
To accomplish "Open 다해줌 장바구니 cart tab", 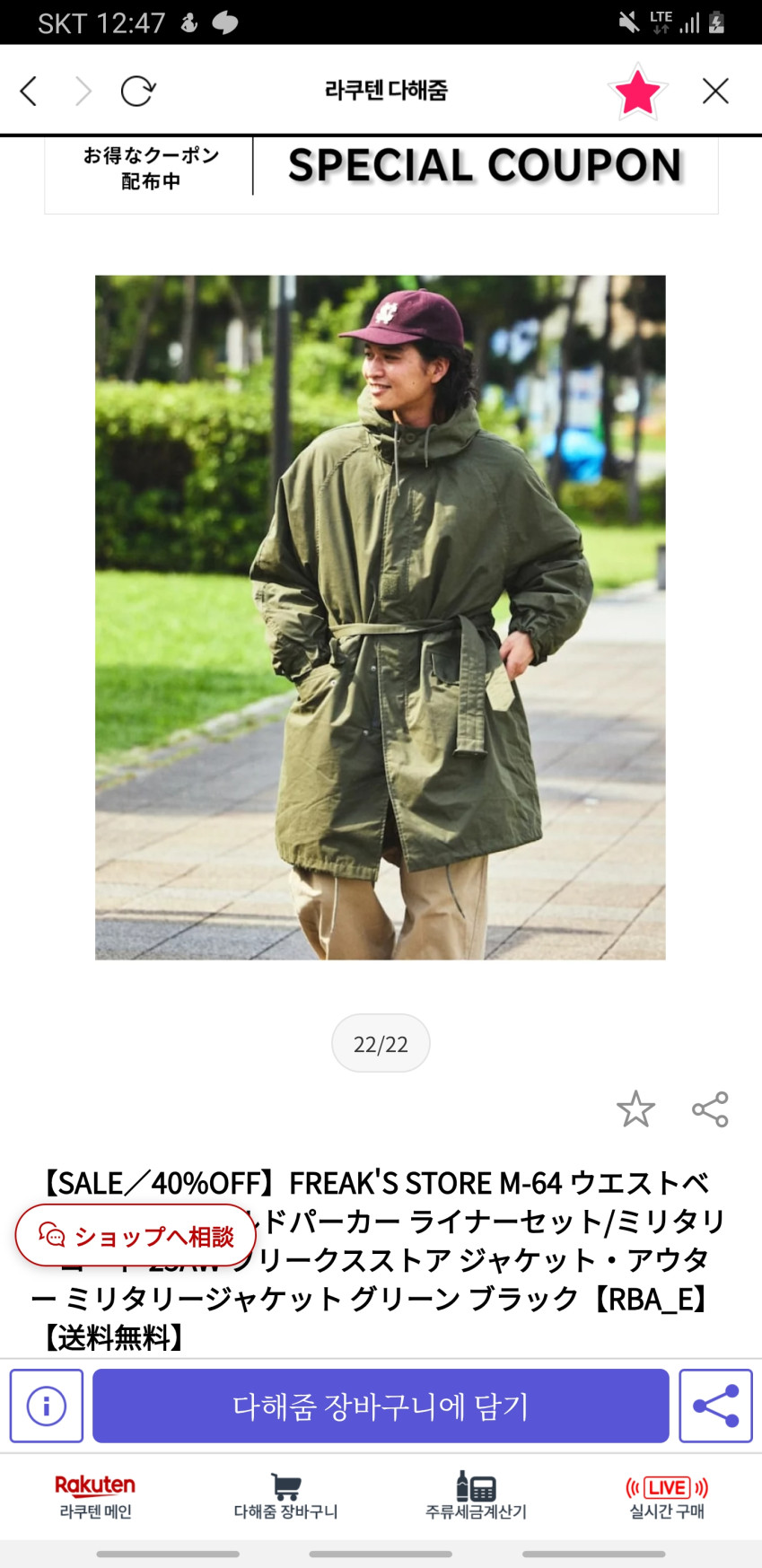I will pyautogui.click(x=285, y=1496).
